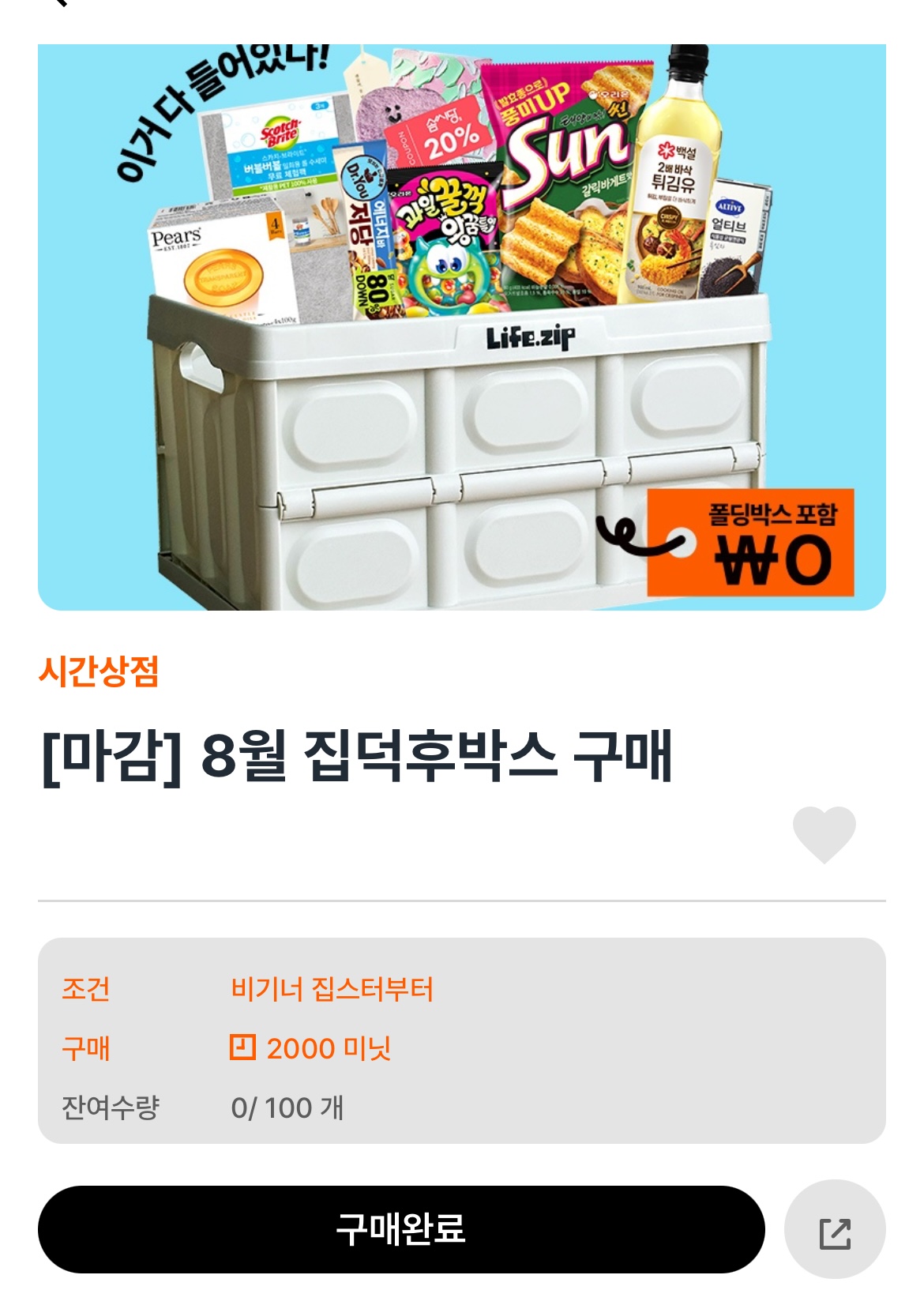The image size is (924, 1305).
Task: Like the 8월 집덕후박스 with heart
Action: (x=824, y=834)
